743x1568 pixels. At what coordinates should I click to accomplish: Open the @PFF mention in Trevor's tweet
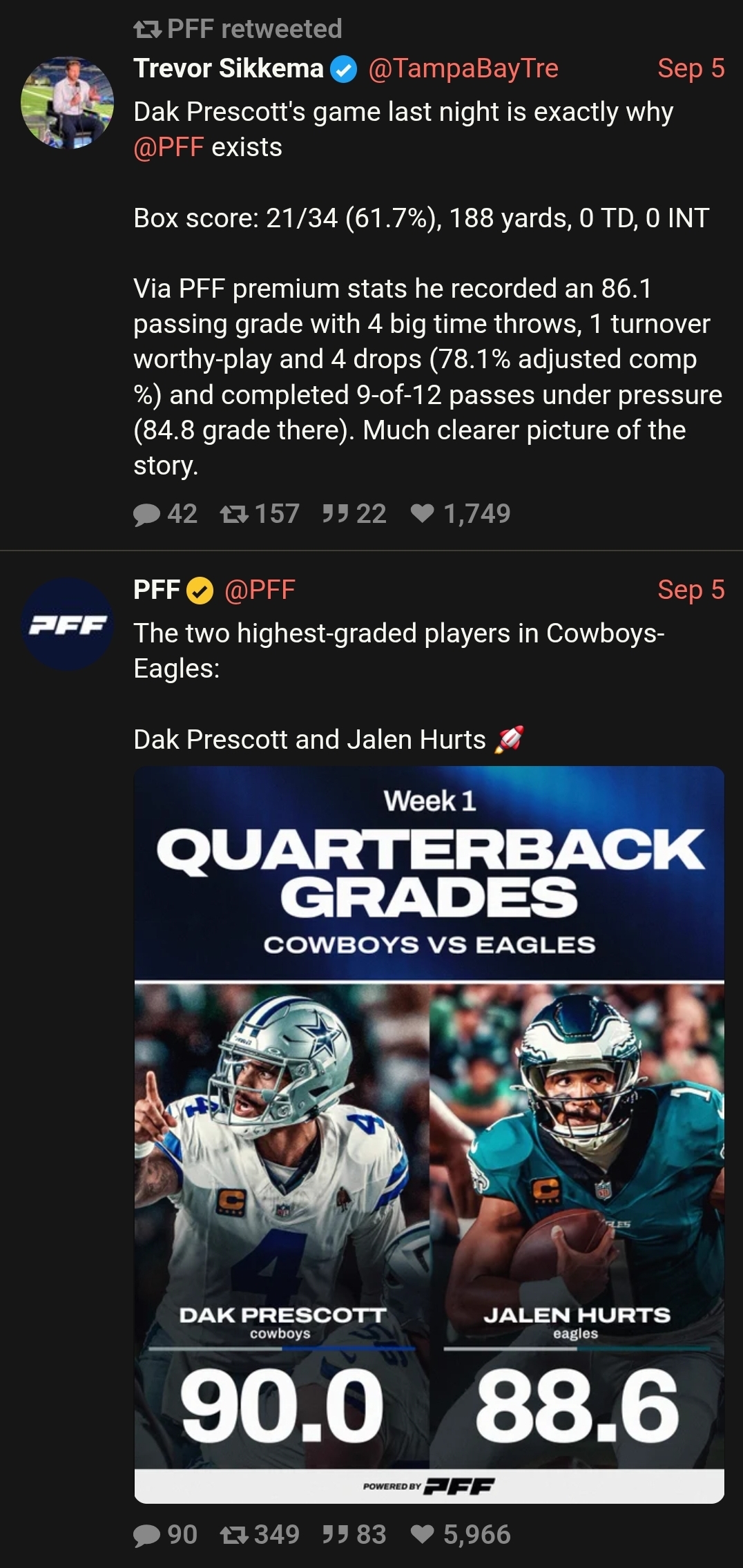[x=168, y=147]
